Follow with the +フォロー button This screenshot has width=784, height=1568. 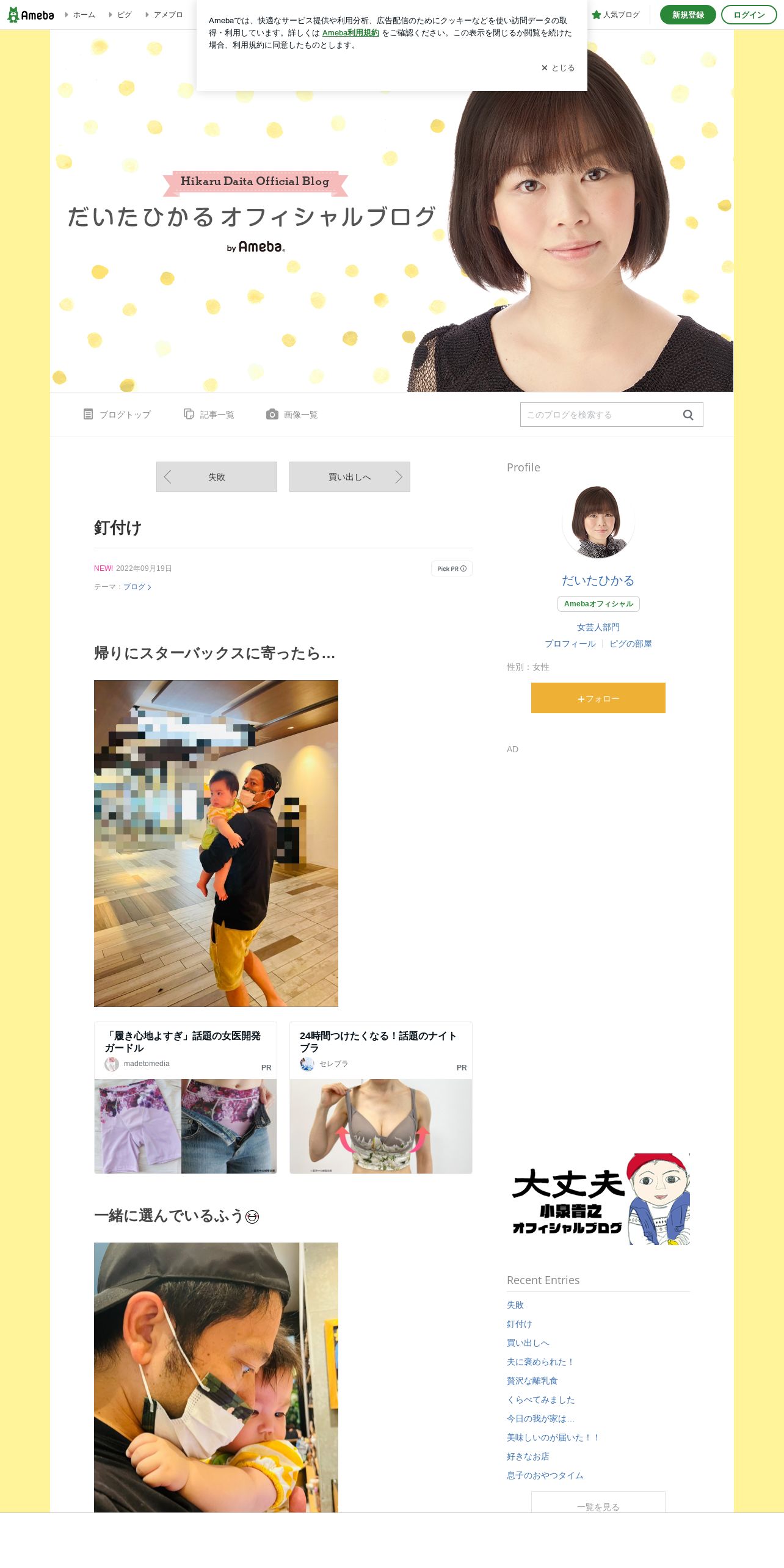point(598,698)
